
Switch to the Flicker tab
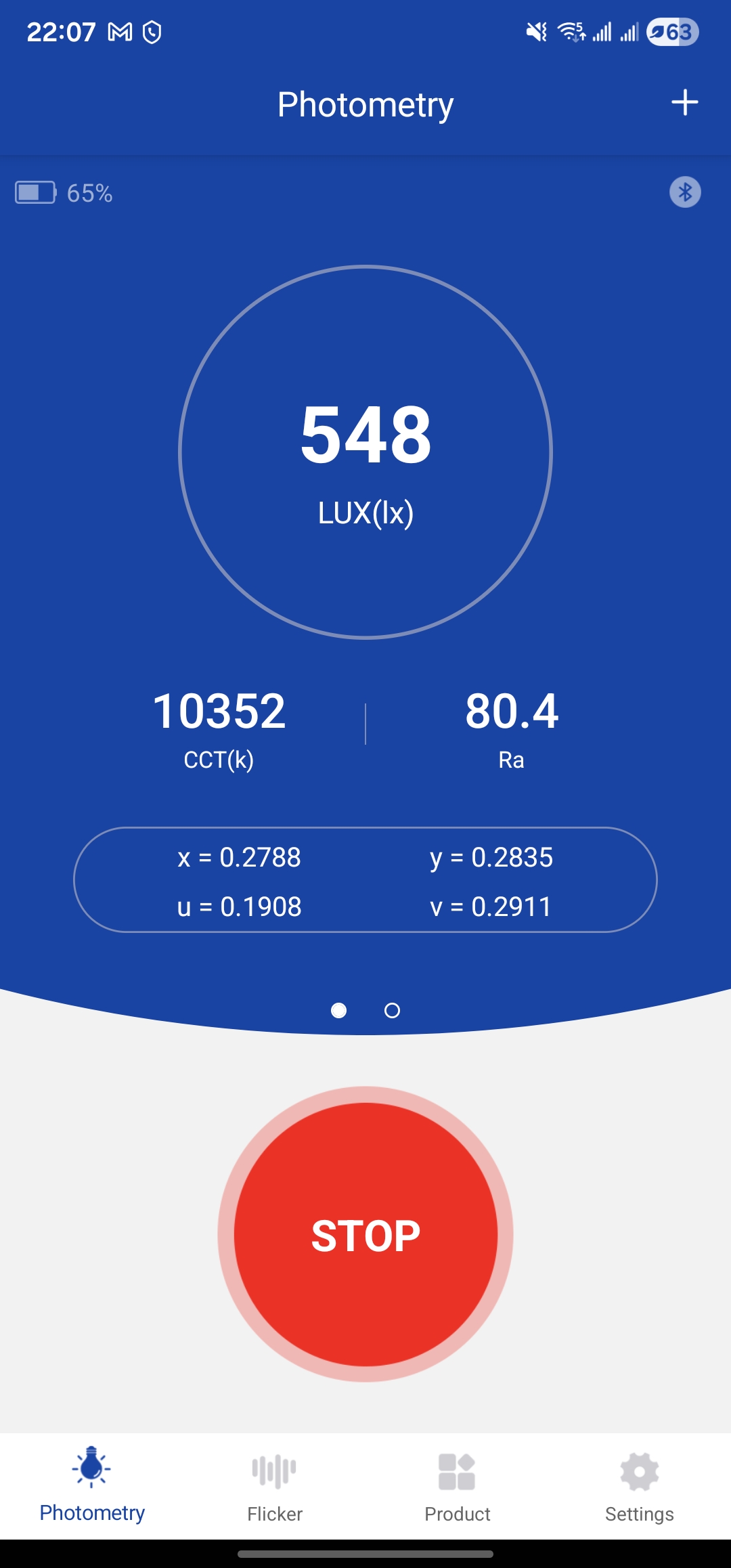tap(274, 1487)
